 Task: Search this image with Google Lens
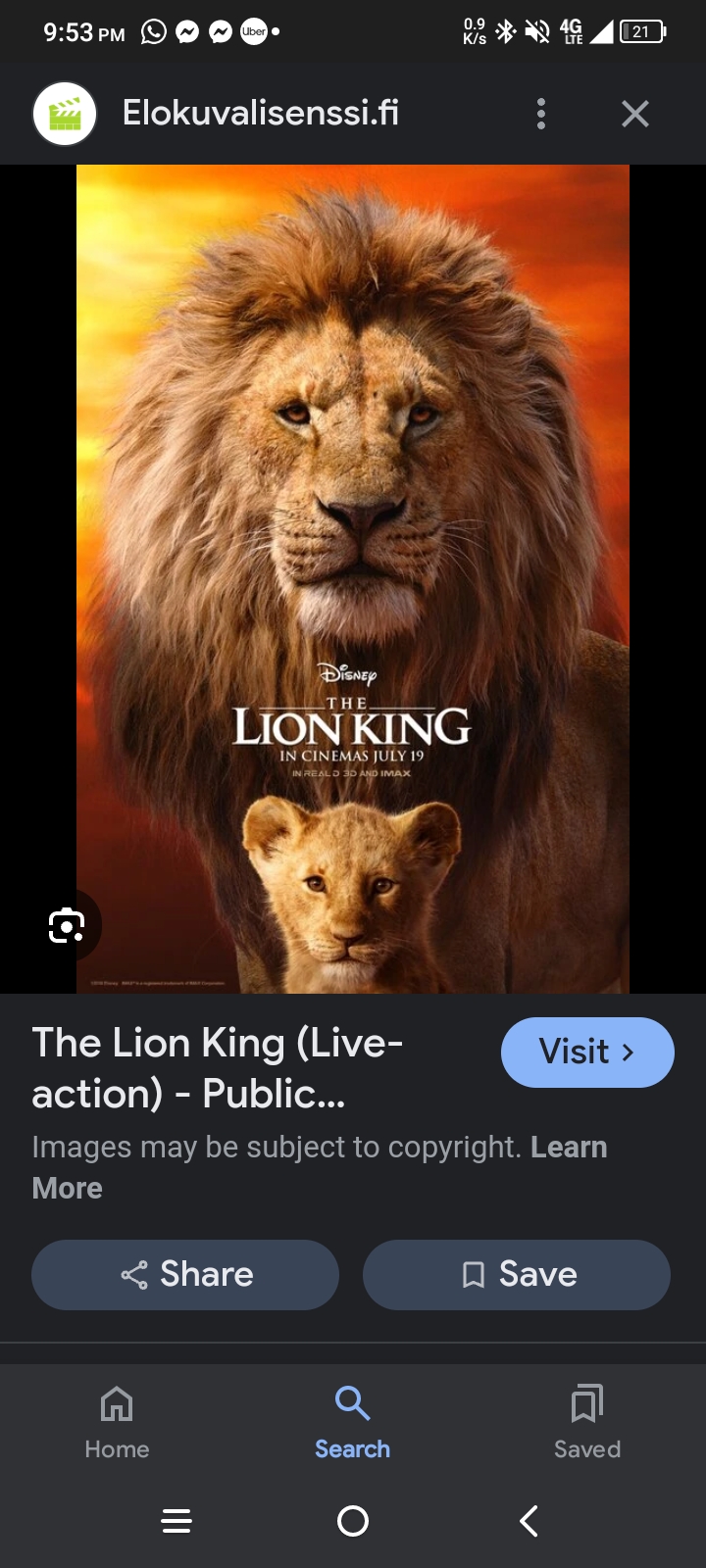[67, 925]
